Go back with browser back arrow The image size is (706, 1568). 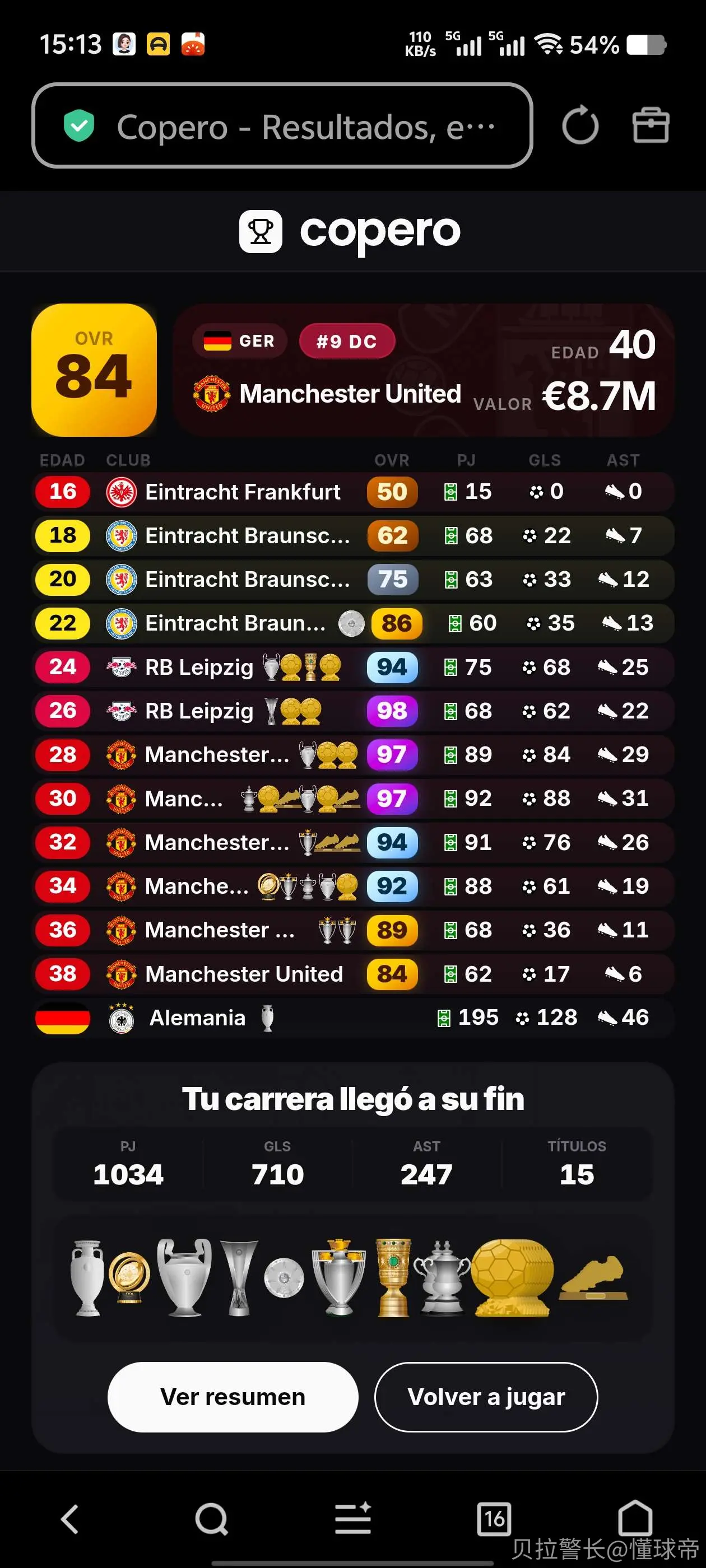(71, 1519)
